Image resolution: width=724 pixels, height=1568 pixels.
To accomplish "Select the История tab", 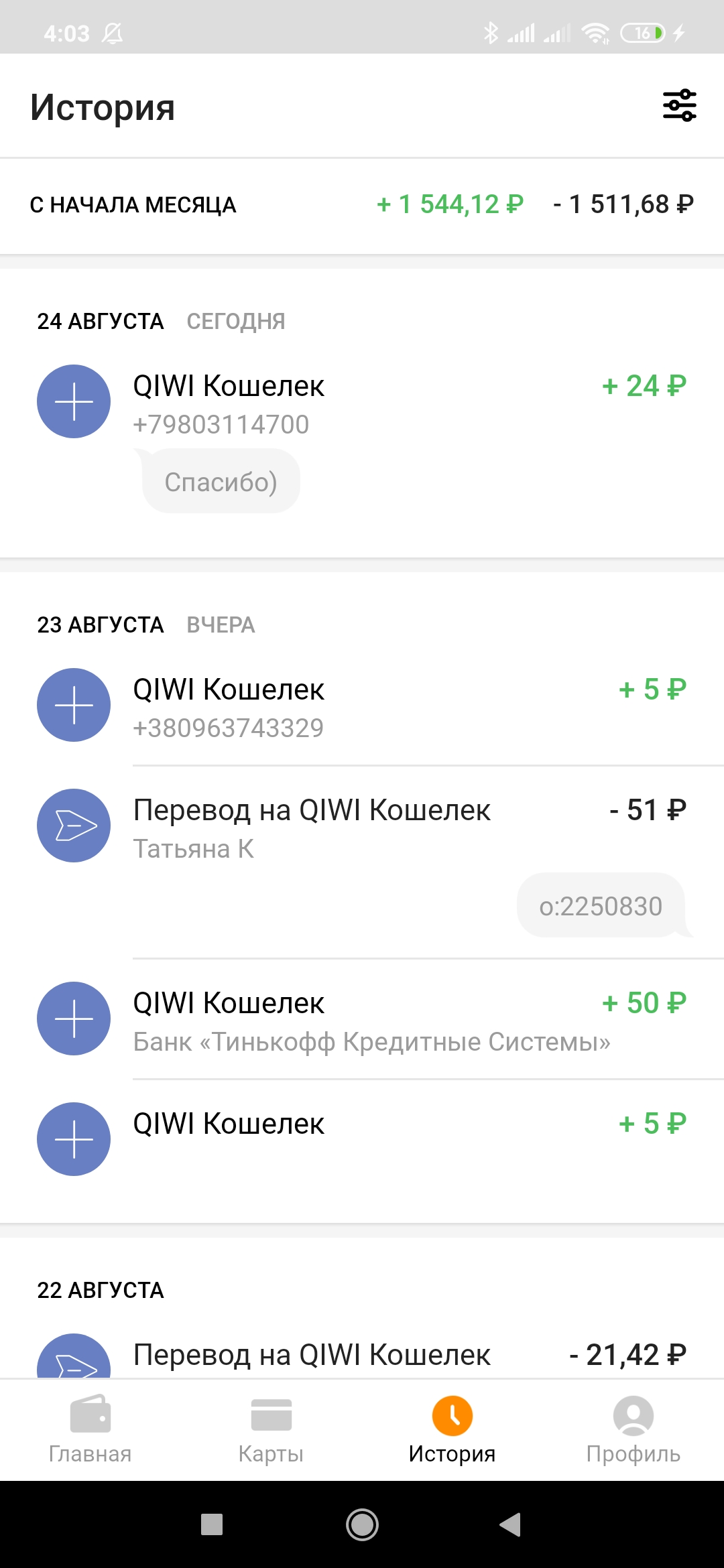I will (x=452, y=1429).
